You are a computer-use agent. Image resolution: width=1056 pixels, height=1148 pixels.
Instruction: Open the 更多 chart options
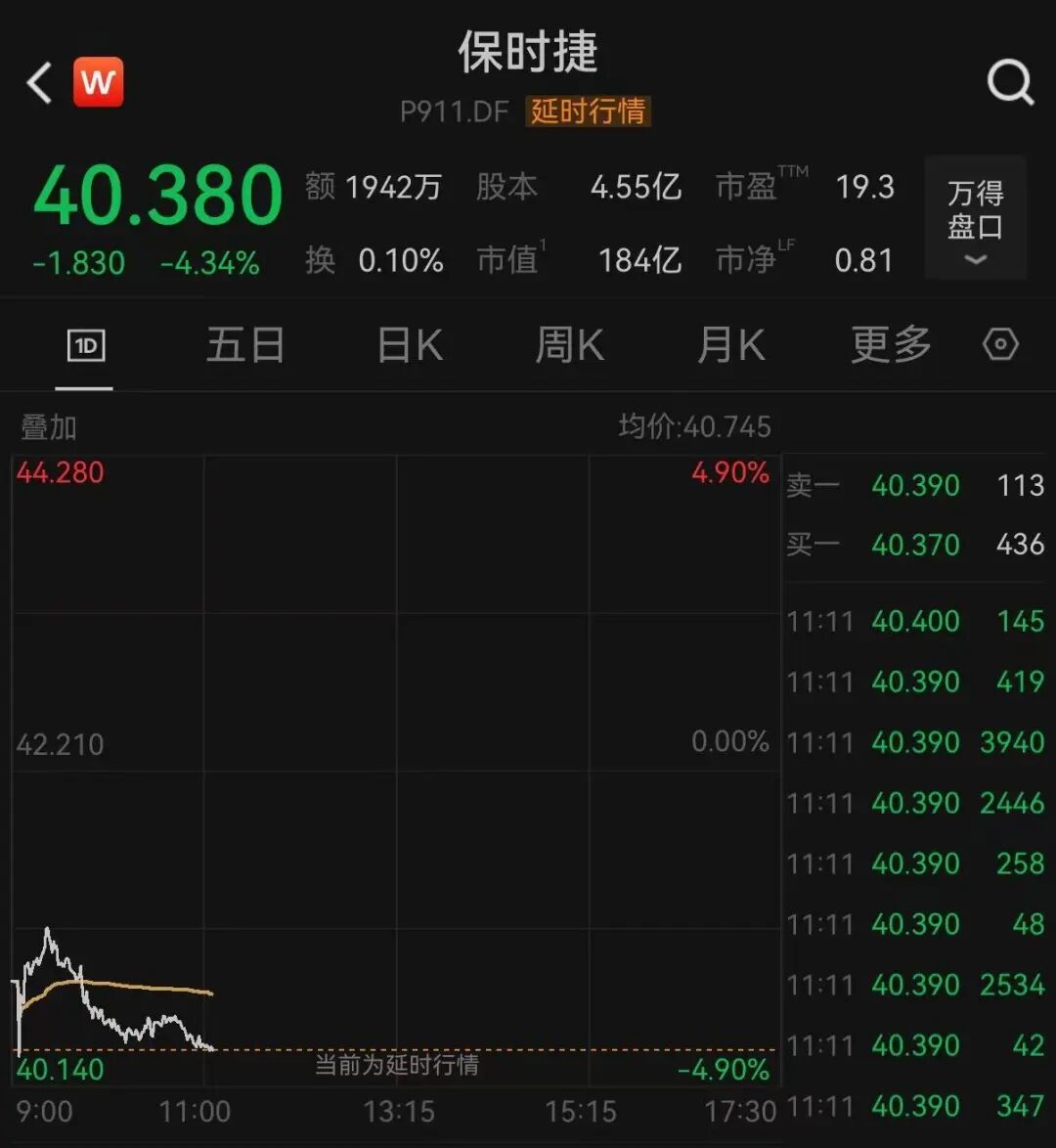[x=891, y=345]
